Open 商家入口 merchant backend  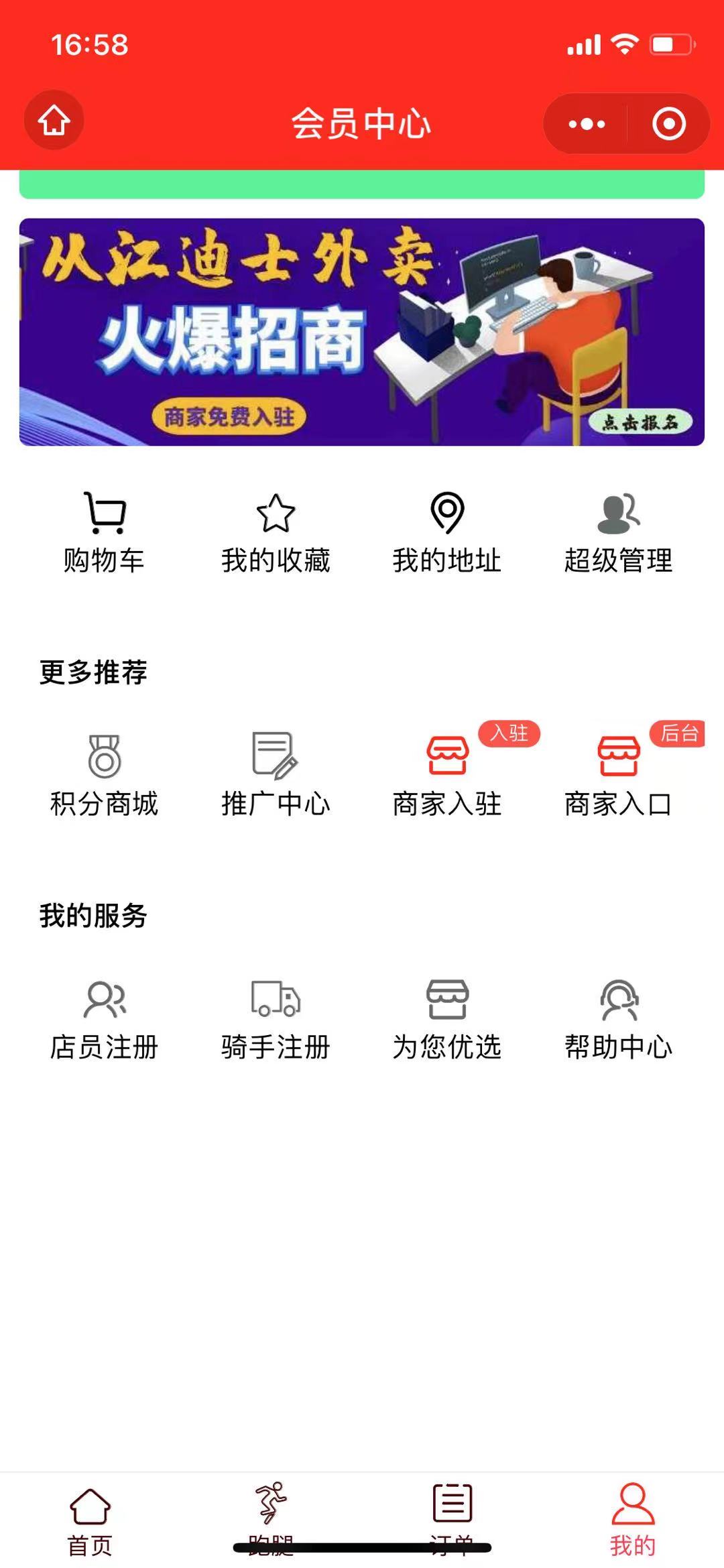point(618,776)
